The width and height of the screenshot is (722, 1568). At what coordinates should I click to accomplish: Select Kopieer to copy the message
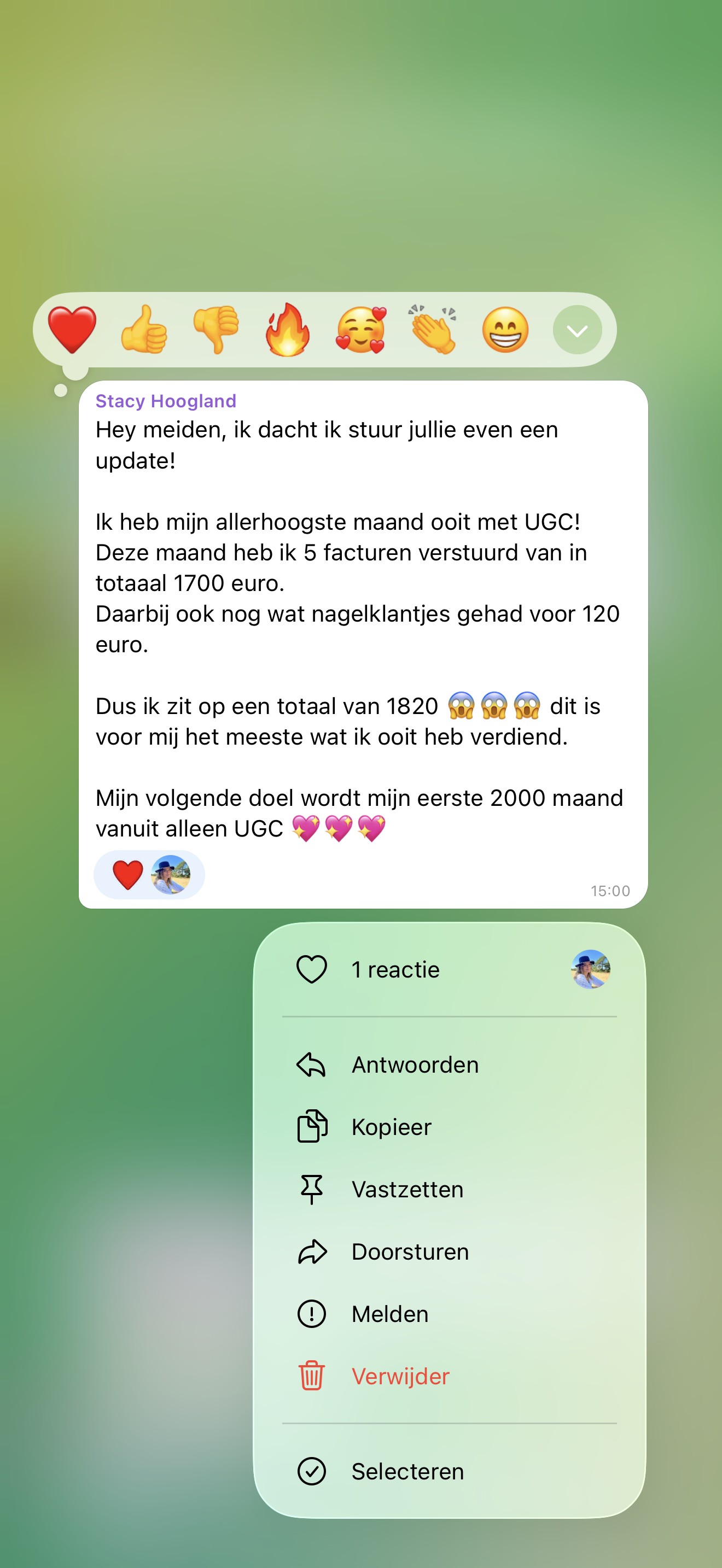449,1127
